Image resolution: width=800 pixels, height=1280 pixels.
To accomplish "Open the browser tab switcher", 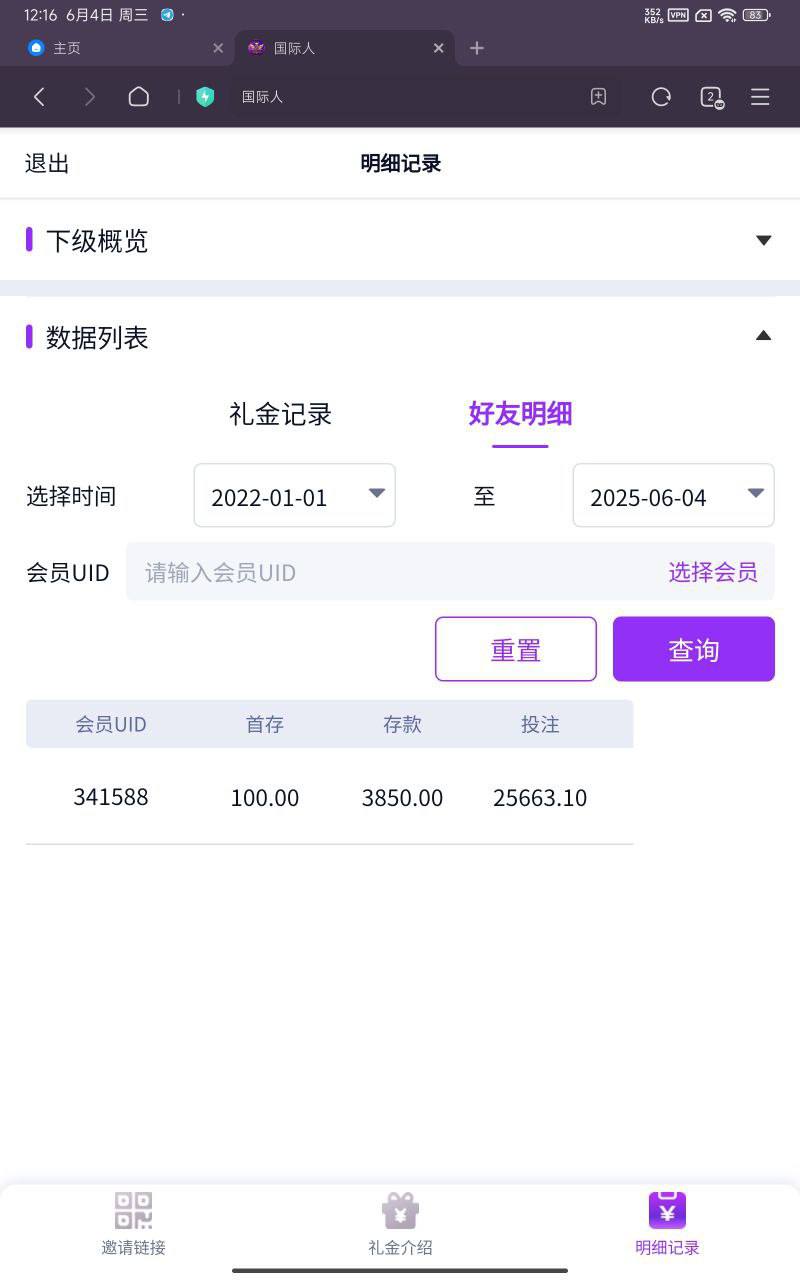I will [x=711, y=97].
